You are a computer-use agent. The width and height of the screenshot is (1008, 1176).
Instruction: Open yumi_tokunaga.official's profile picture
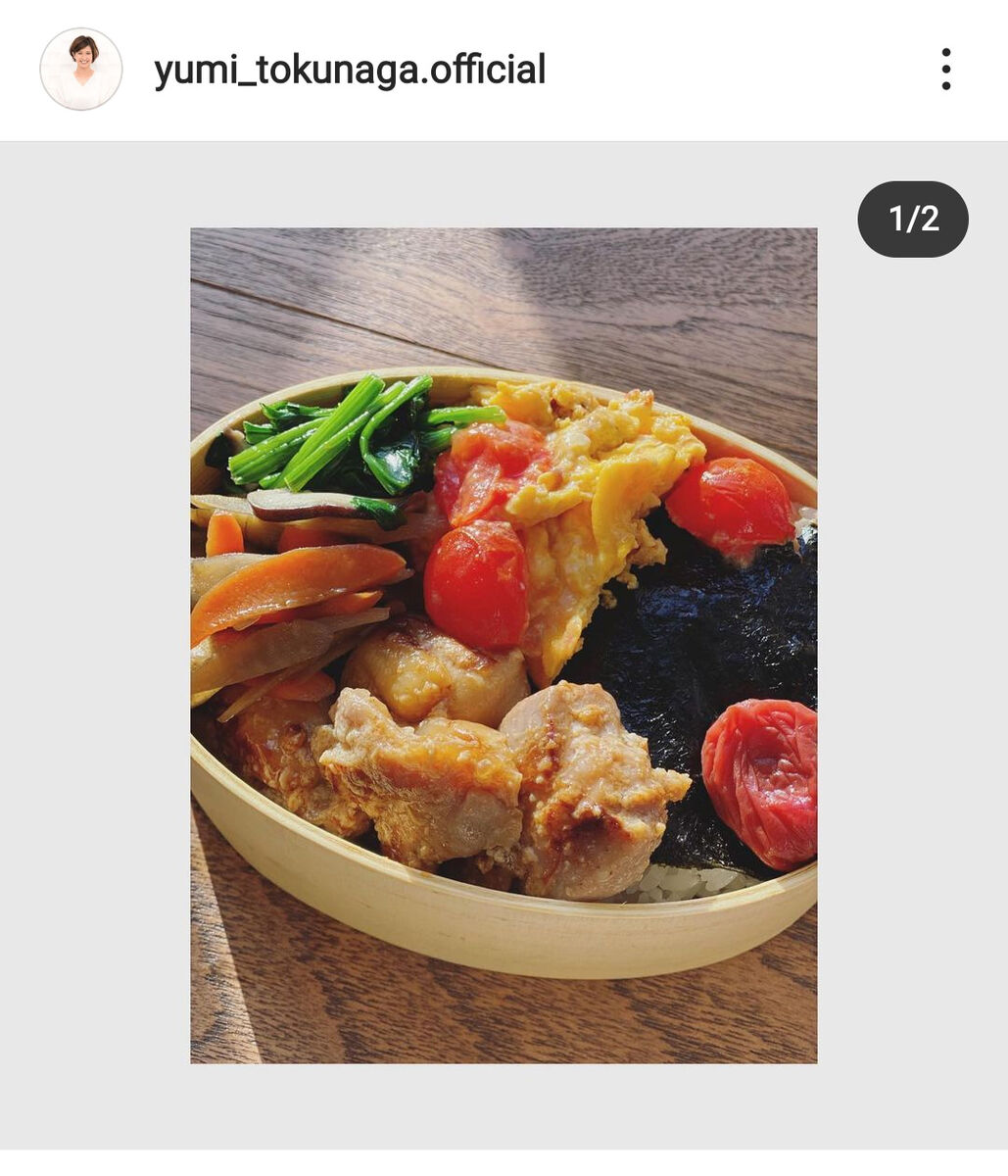[81, 70]
